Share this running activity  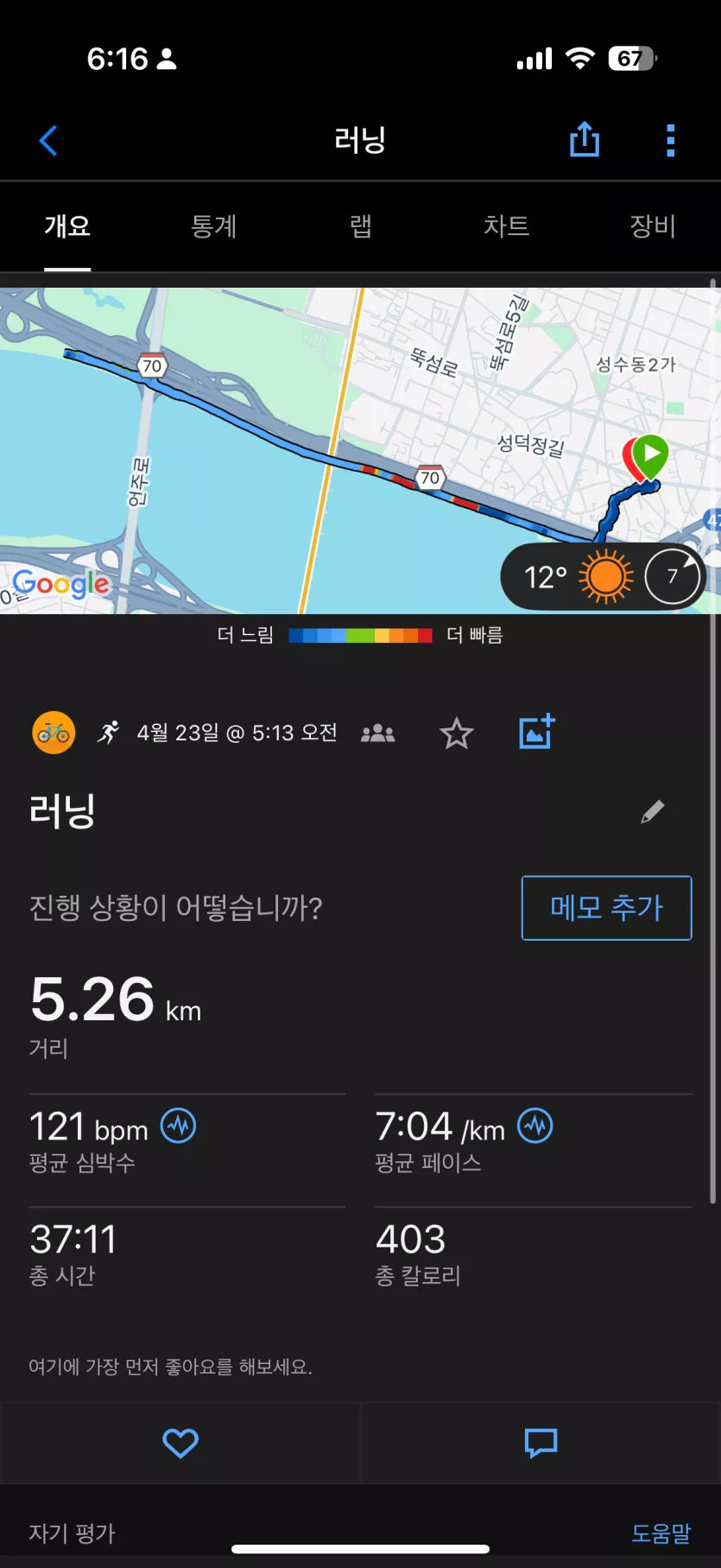pyautogui.click(x=585, y=138)
